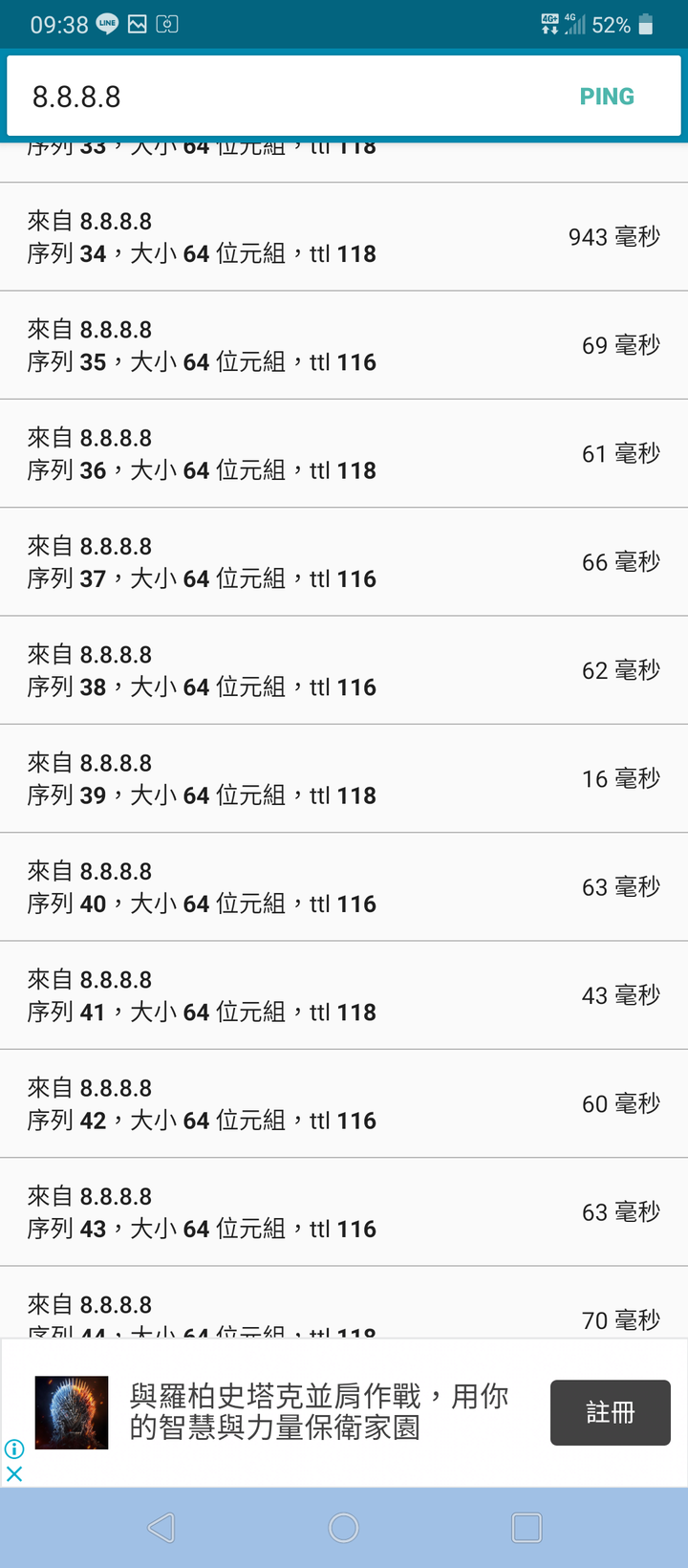
Task: Go back using the system back button
Action: [x=161, y=1528]
